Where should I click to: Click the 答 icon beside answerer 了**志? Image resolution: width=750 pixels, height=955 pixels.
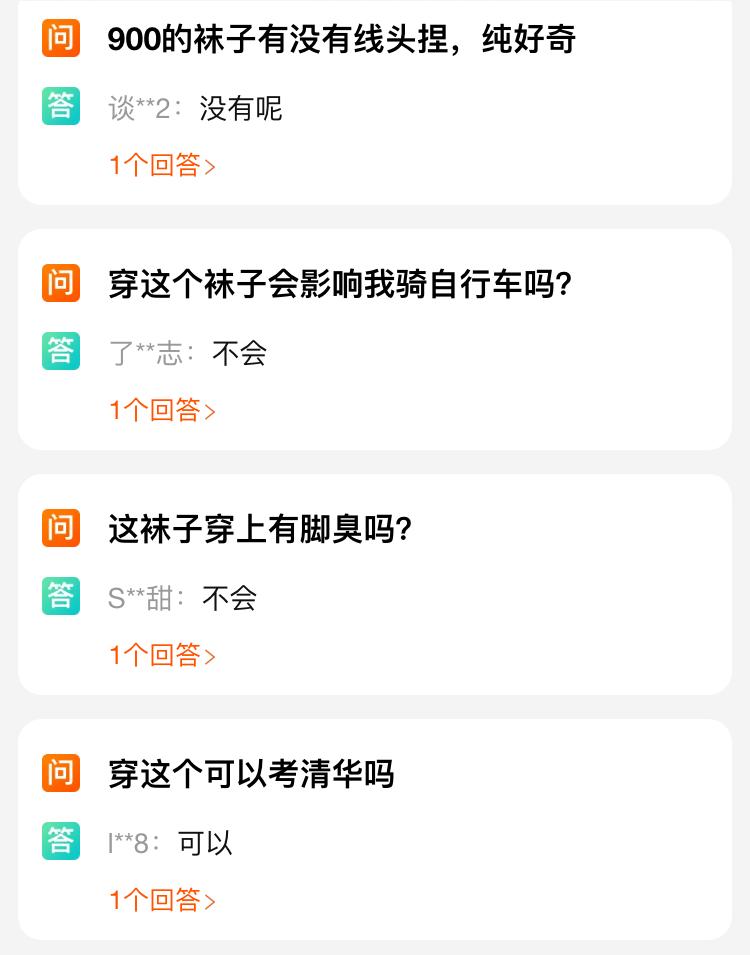point(60,352)
